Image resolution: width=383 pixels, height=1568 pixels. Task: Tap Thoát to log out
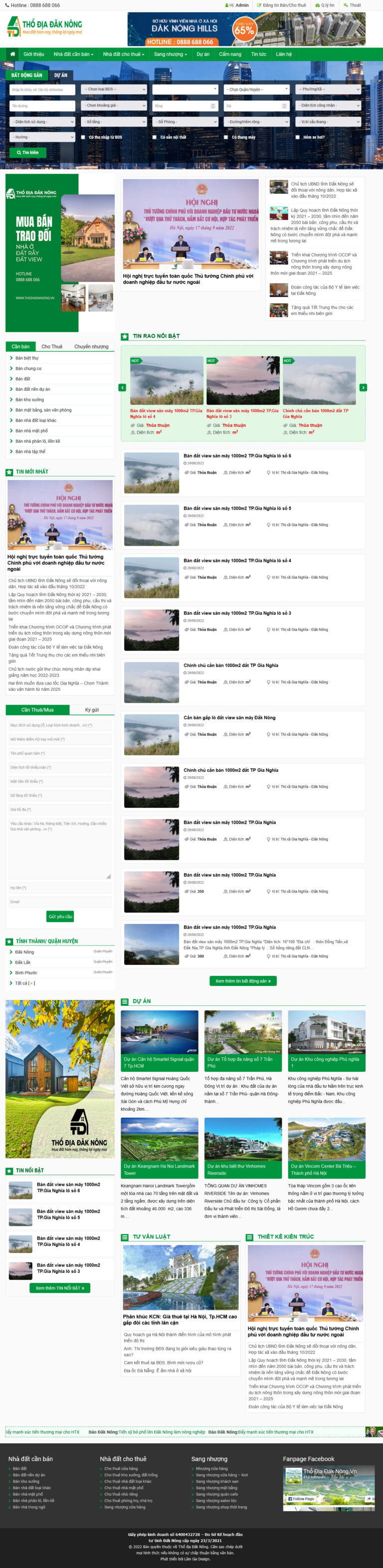coord(352,5)
